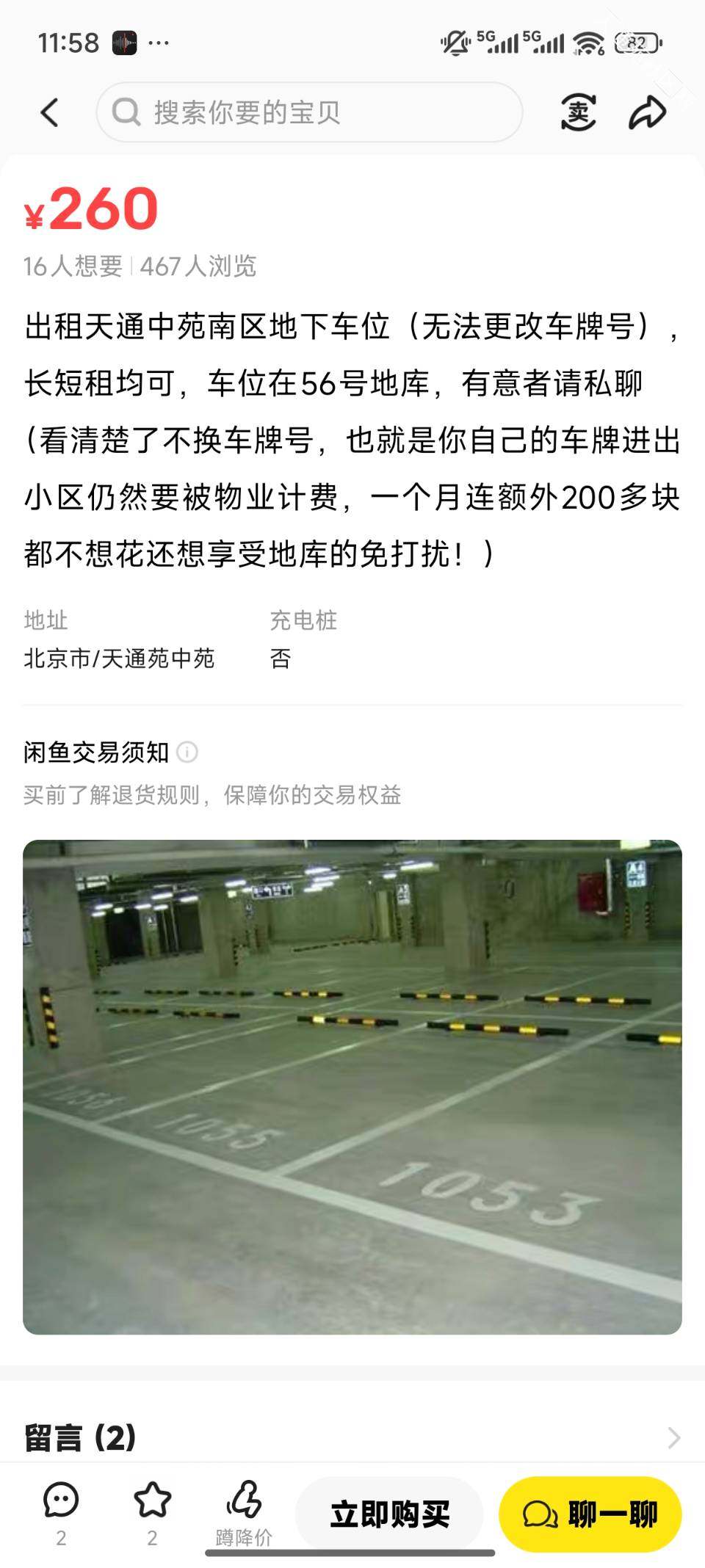Open the comment bubble icon

(x=61, y=1509)
